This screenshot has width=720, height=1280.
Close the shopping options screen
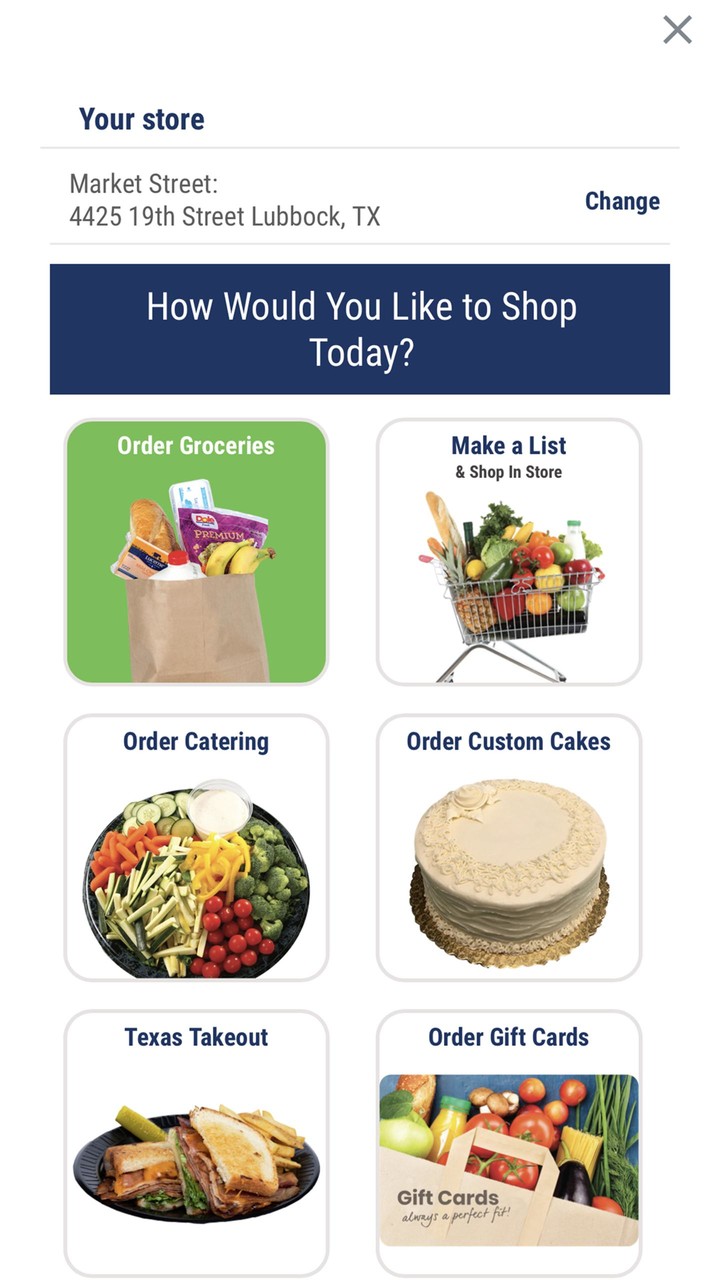[677, 30]
